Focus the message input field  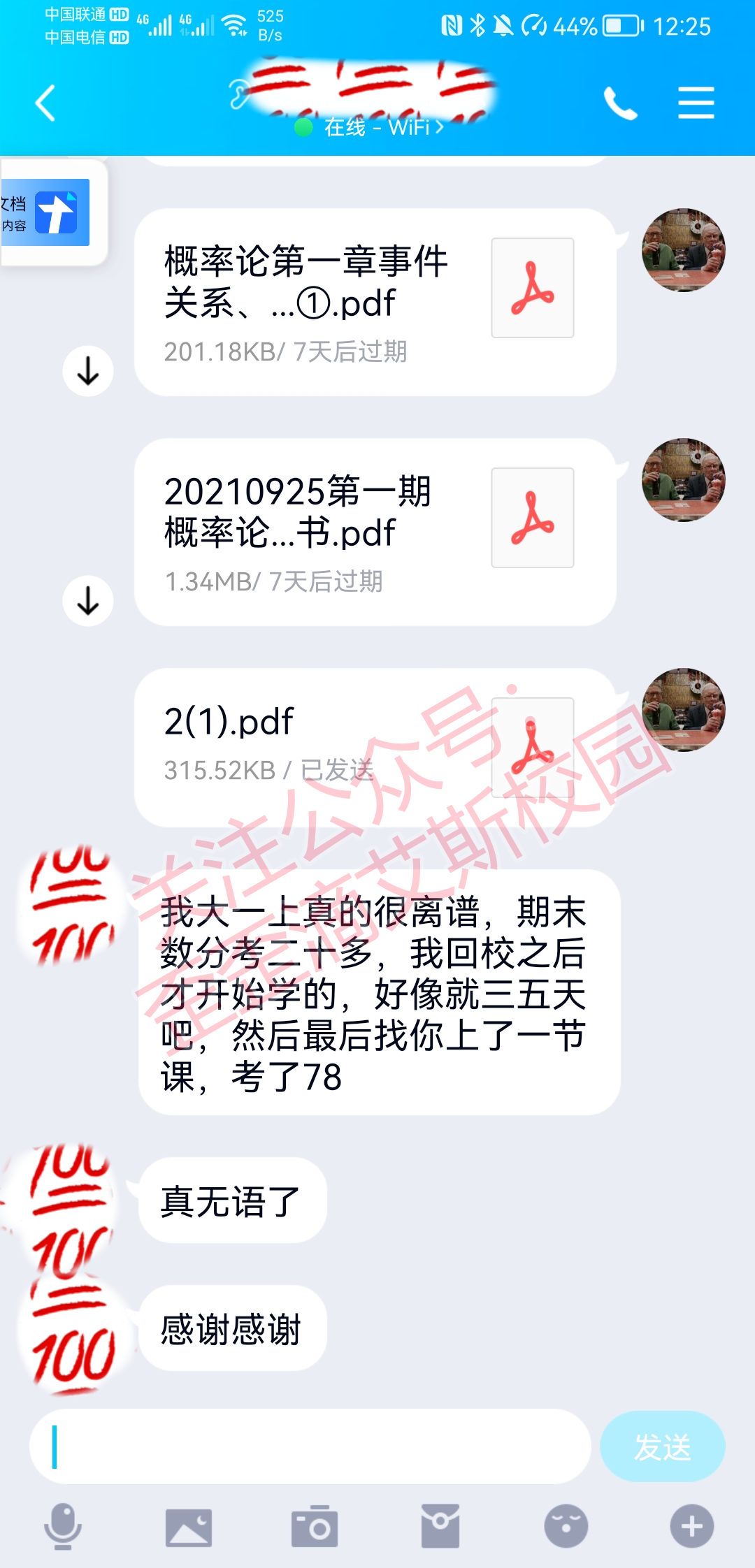pyautogui.click(x=310, y=1446)
